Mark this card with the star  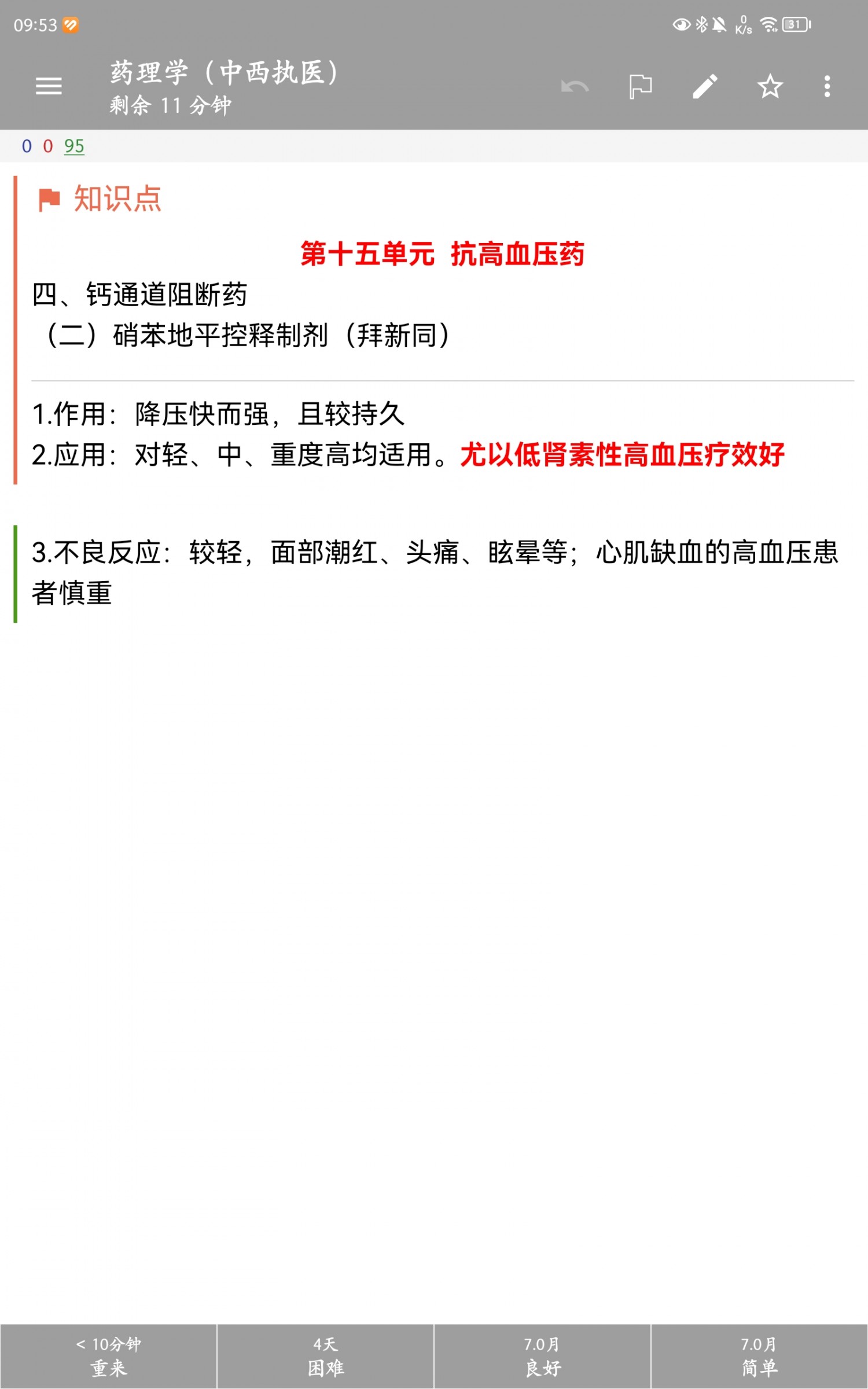click(770, 86)
